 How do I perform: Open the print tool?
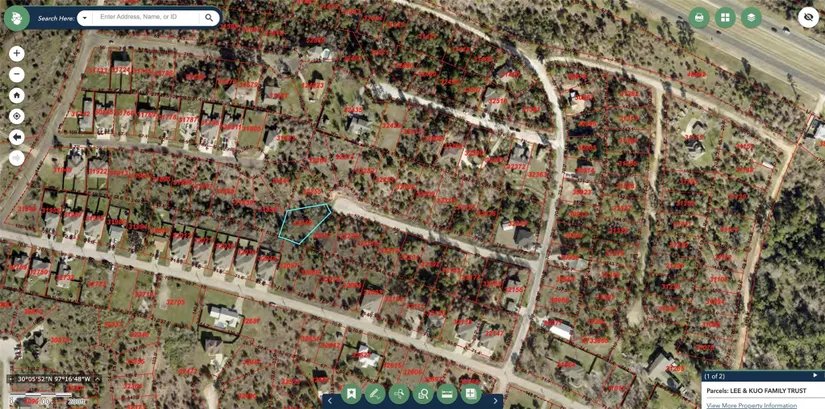click(699, 17)
